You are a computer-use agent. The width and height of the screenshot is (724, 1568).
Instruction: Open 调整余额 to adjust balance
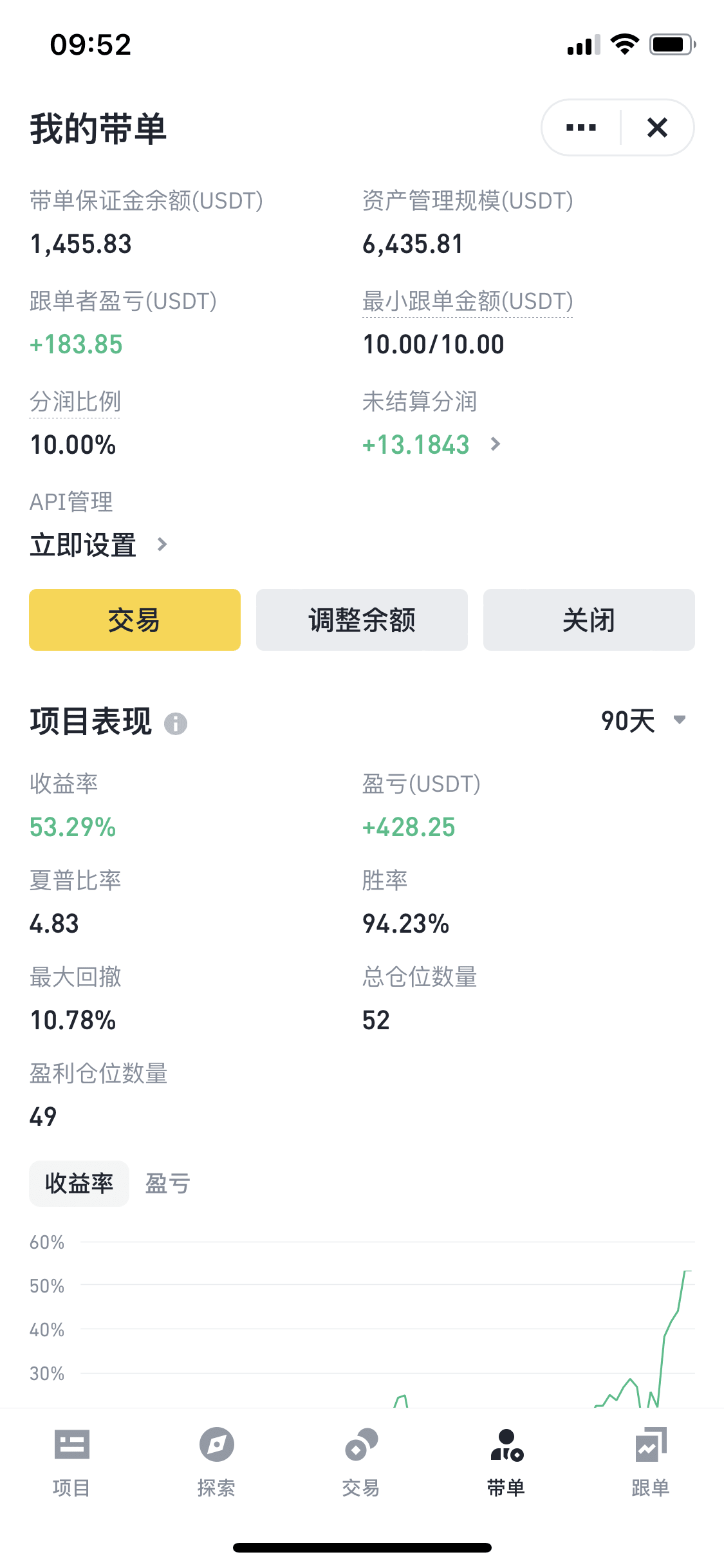tap(362, 620)
